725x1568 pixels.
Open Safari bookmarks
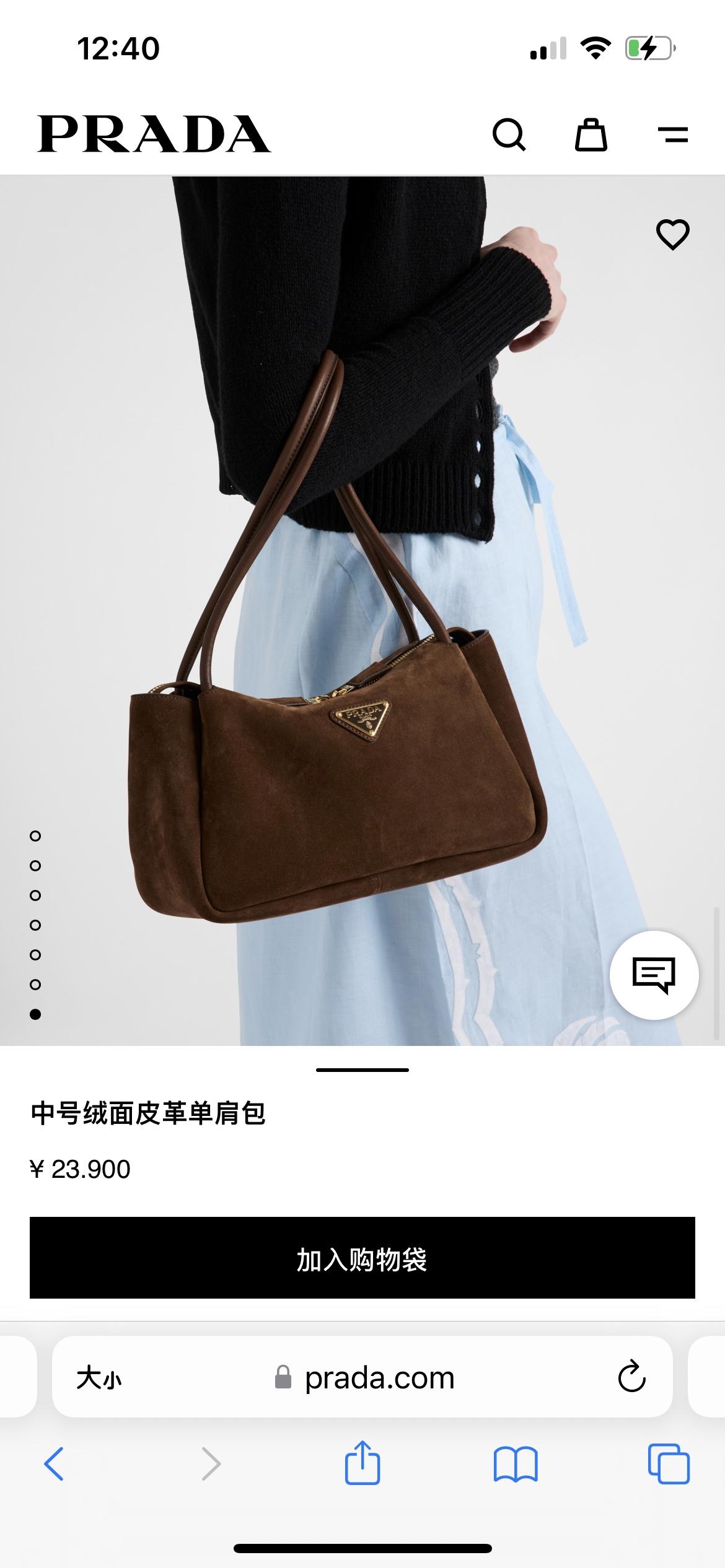pyautogui.click(x=516, y=1464)
